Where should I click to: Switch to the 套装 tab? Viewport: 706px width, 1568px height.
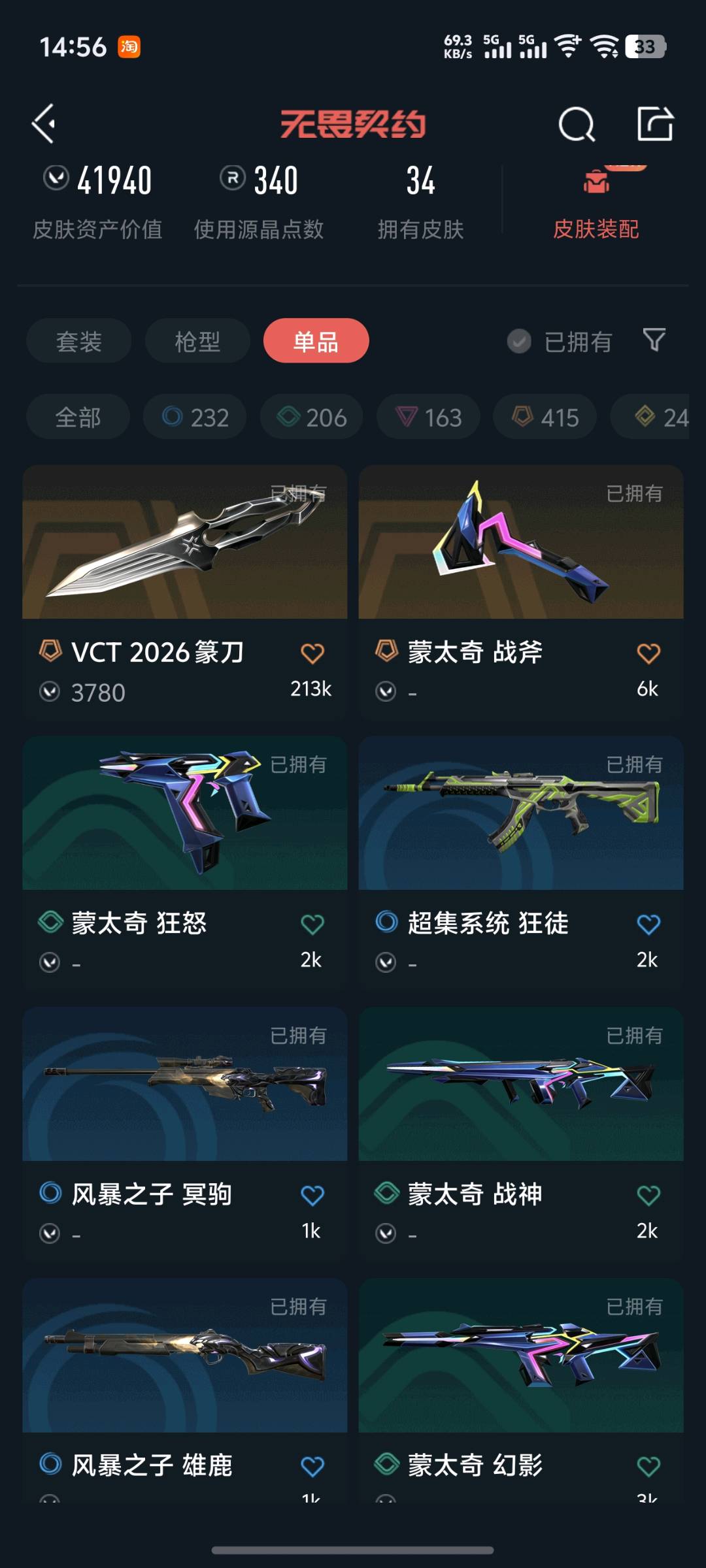coord(78,341)
